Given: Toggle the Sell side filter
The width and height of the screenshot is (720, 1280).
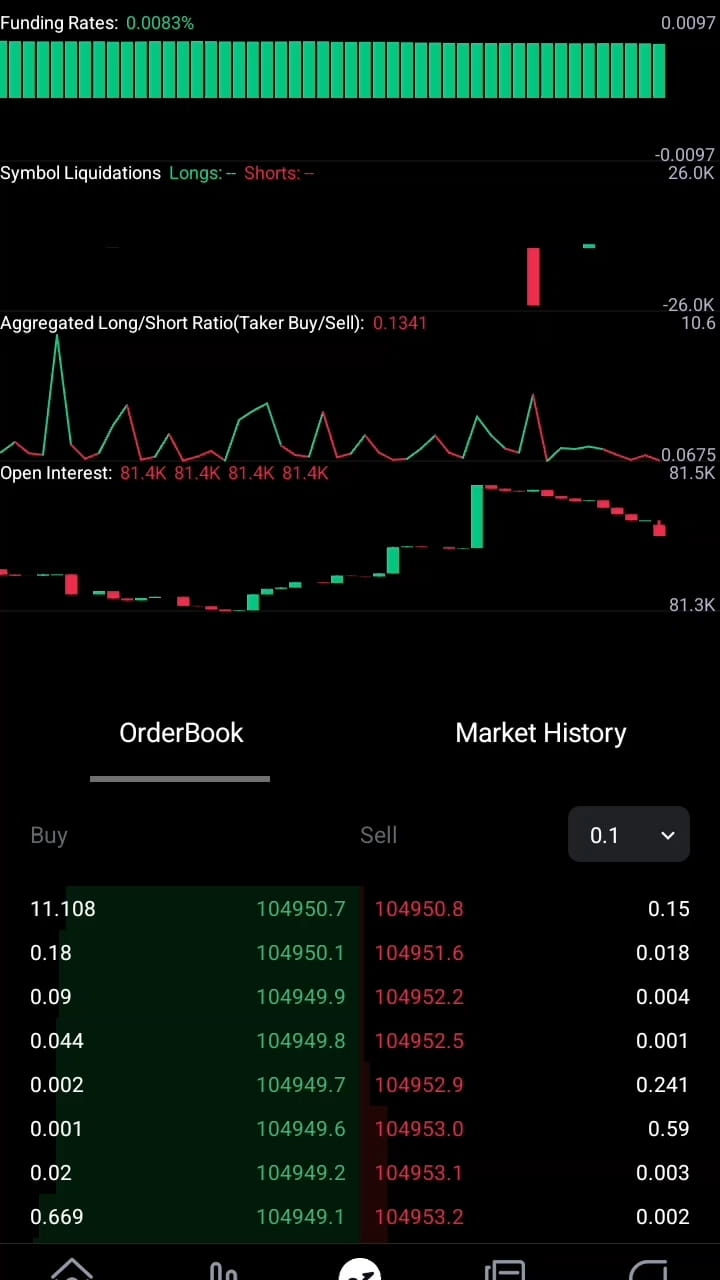Looking at the screenshot, I should click(378, 835).
